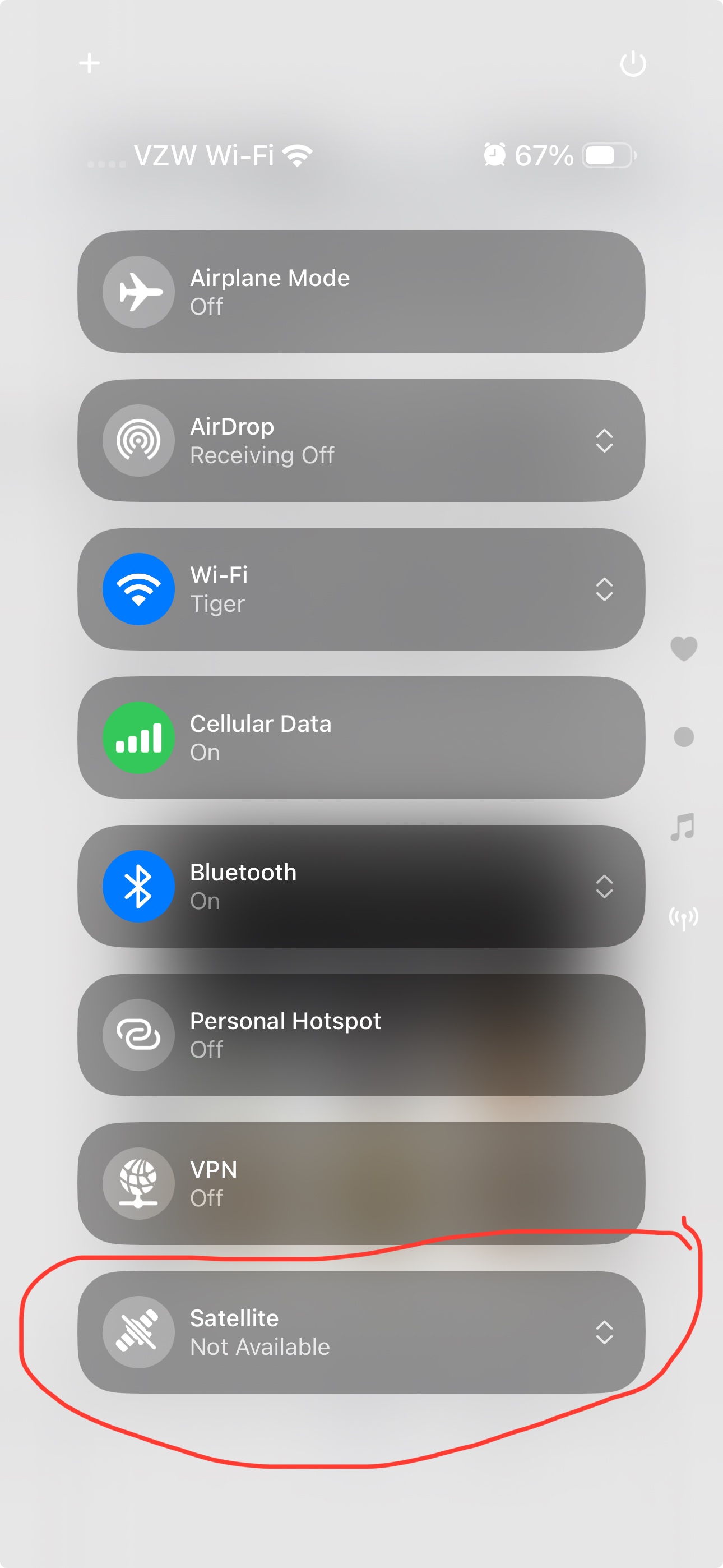The image size is (723, 1568).
Task: Enable Personal Hotspot
Action: (x=139, y=1035)
